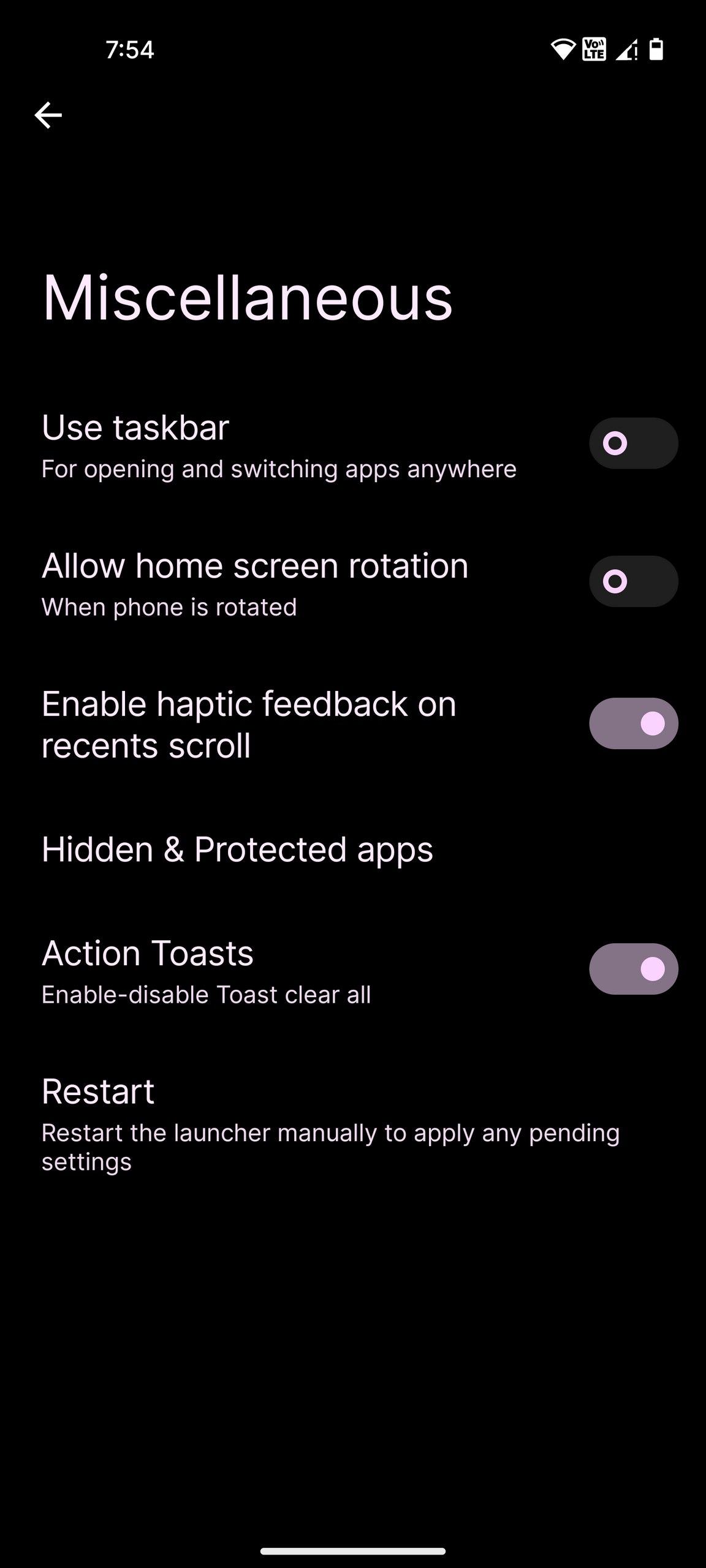Turn off Action Toasts
Viewport: 706px width, 1568px height.
pyautogui.click(x=633, y=969)
